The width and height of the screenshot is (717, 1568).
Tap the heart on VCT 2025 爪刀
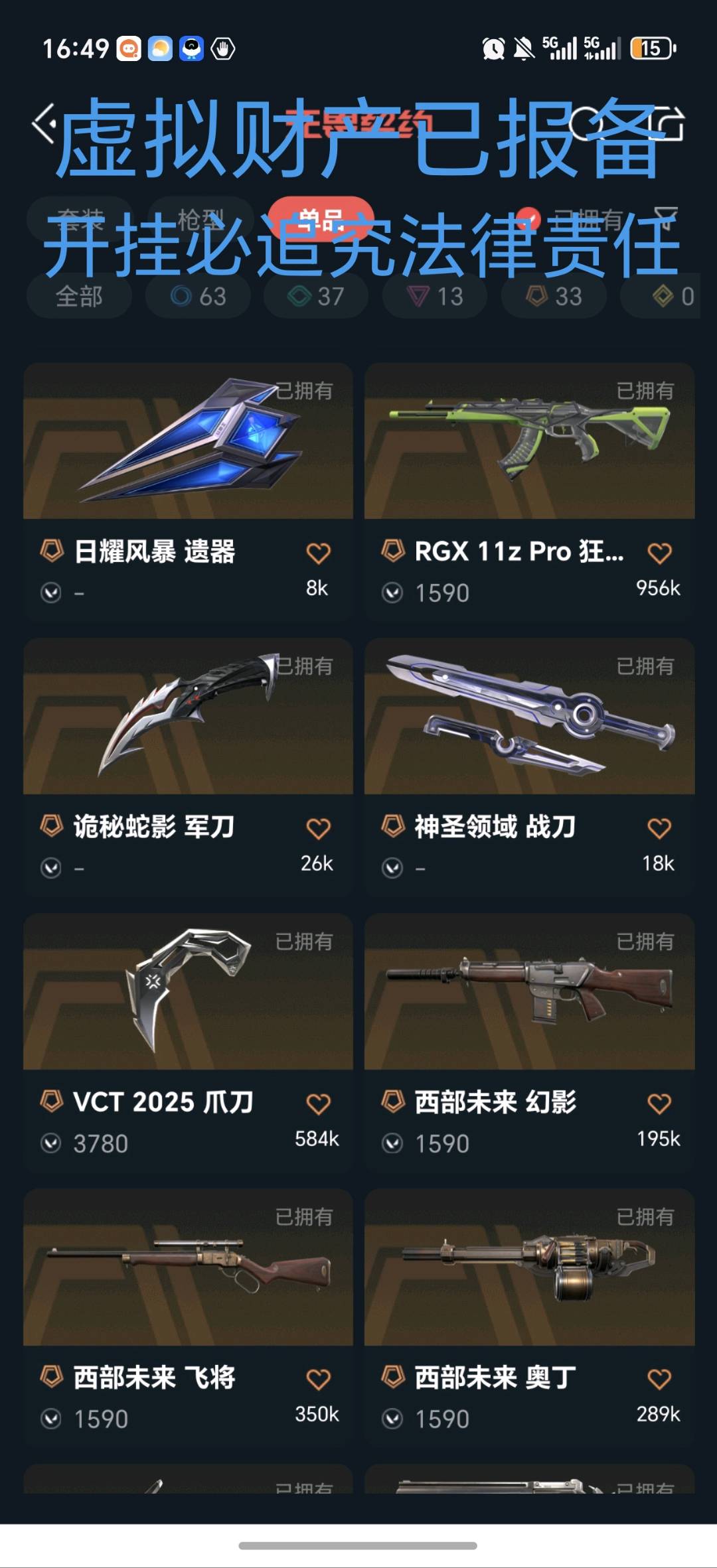pos(318,1104)
